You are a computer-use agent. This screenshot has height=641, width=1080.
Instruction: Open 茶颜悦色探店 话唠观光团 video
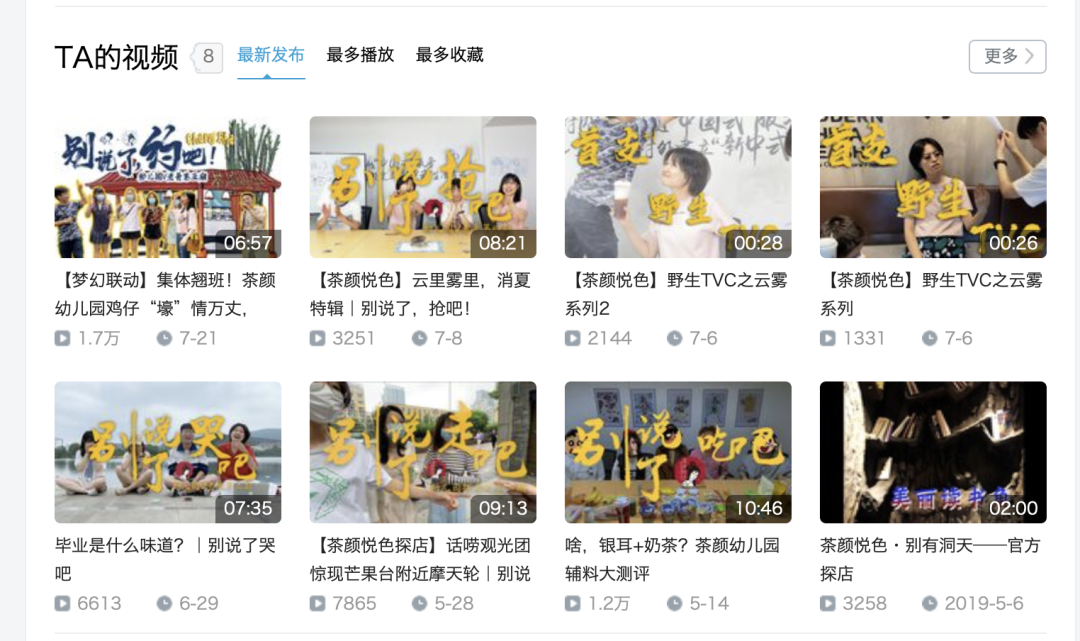point(422,452)
